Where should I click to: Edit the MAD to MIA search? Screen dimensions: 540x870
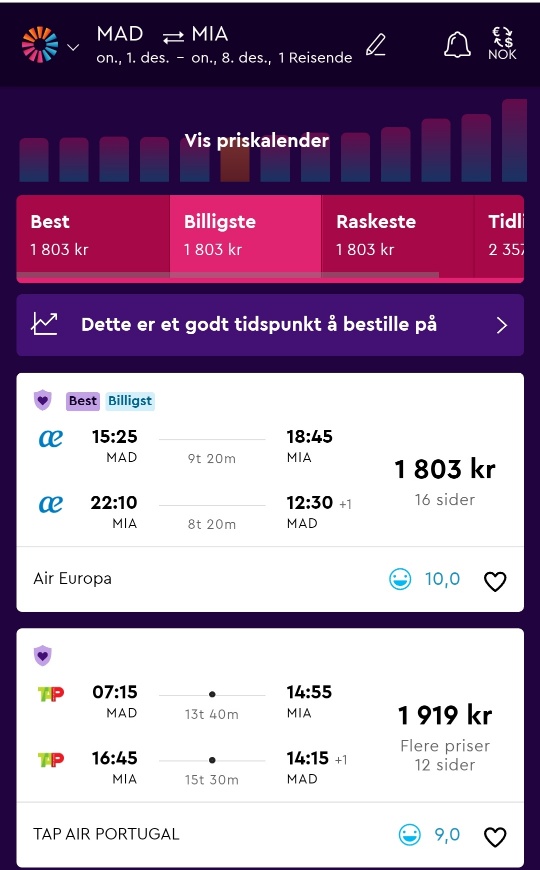[x=376, y=45]
